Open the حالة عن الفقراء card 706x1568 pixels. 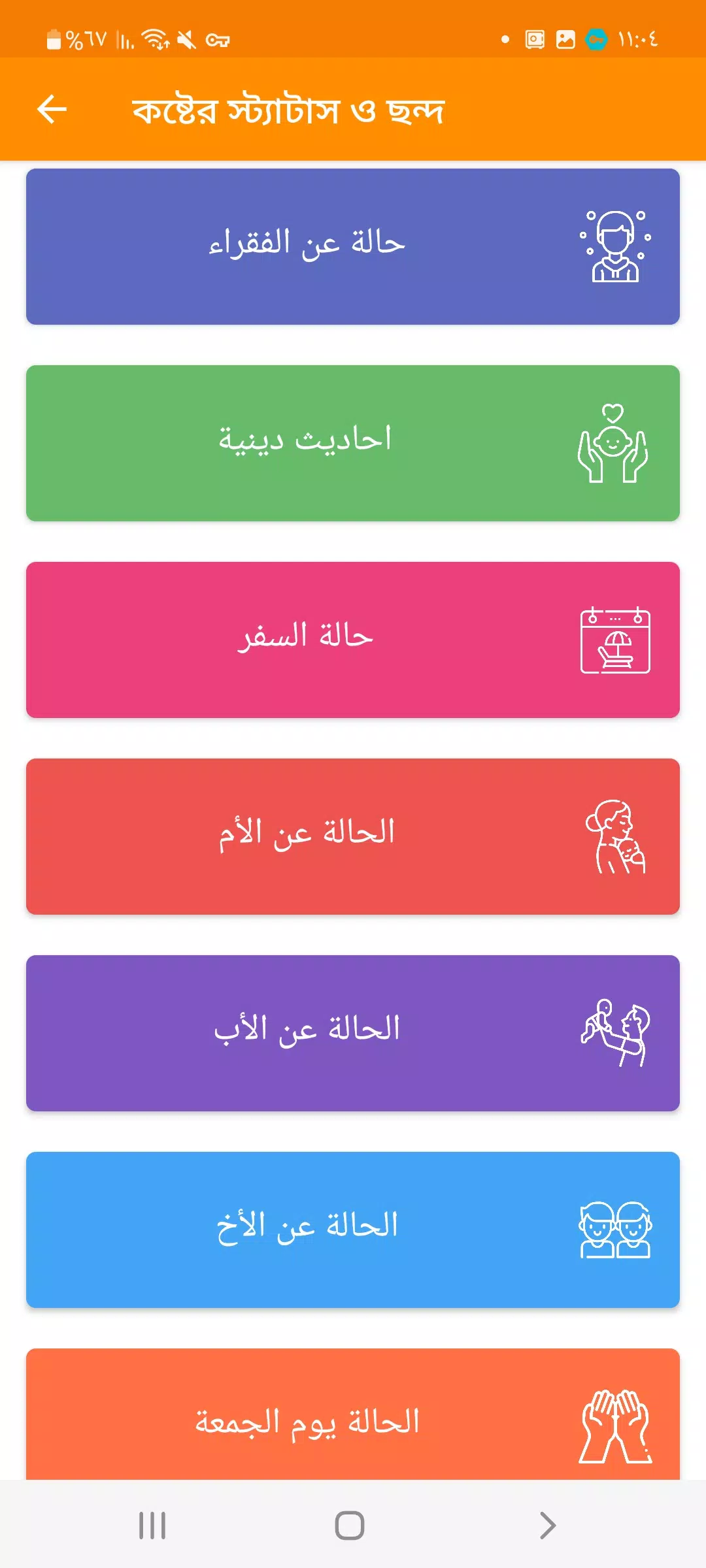(353, 246)
